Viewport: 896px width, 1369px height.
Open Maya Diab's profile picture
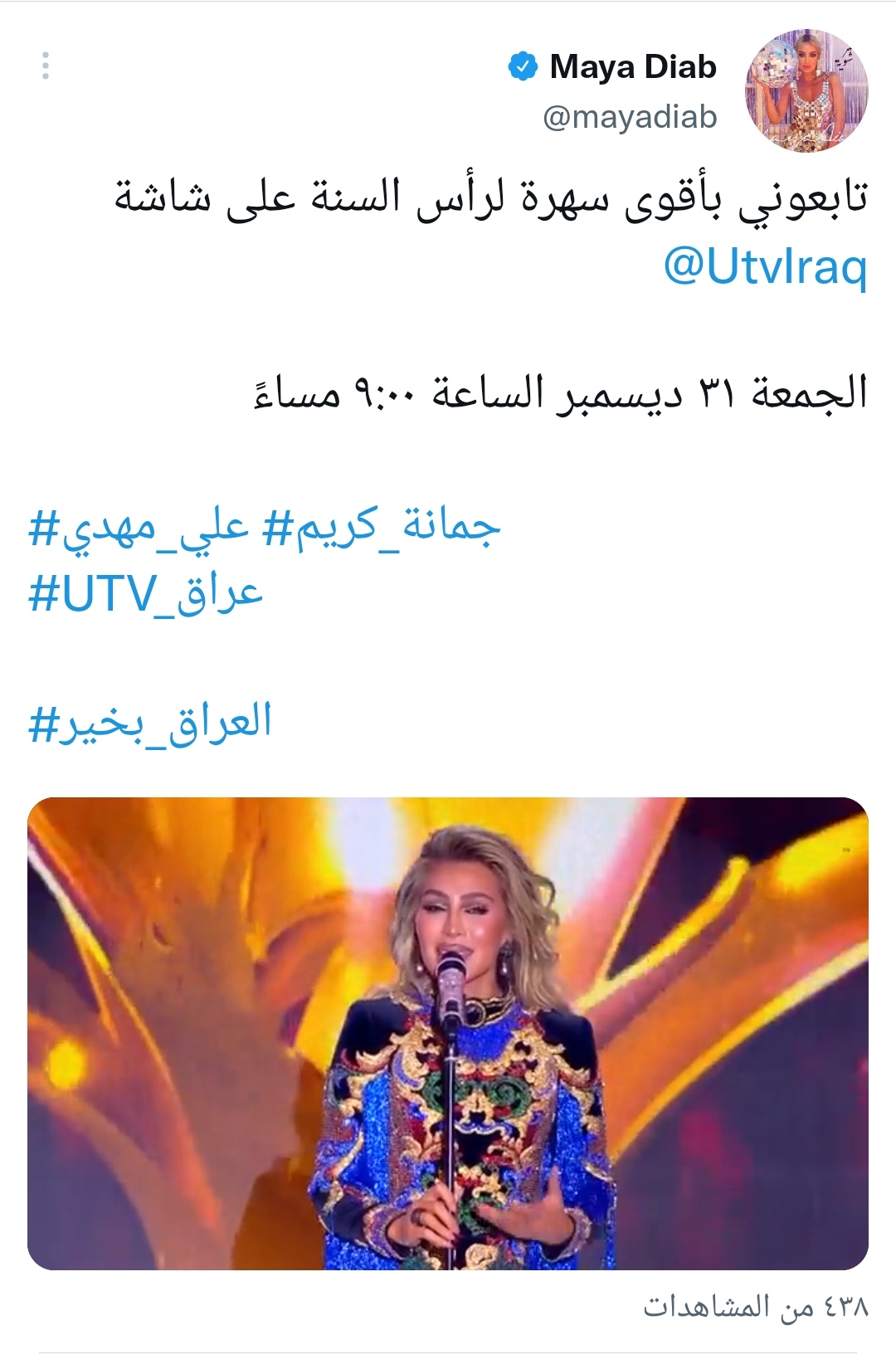coord(806,90)
